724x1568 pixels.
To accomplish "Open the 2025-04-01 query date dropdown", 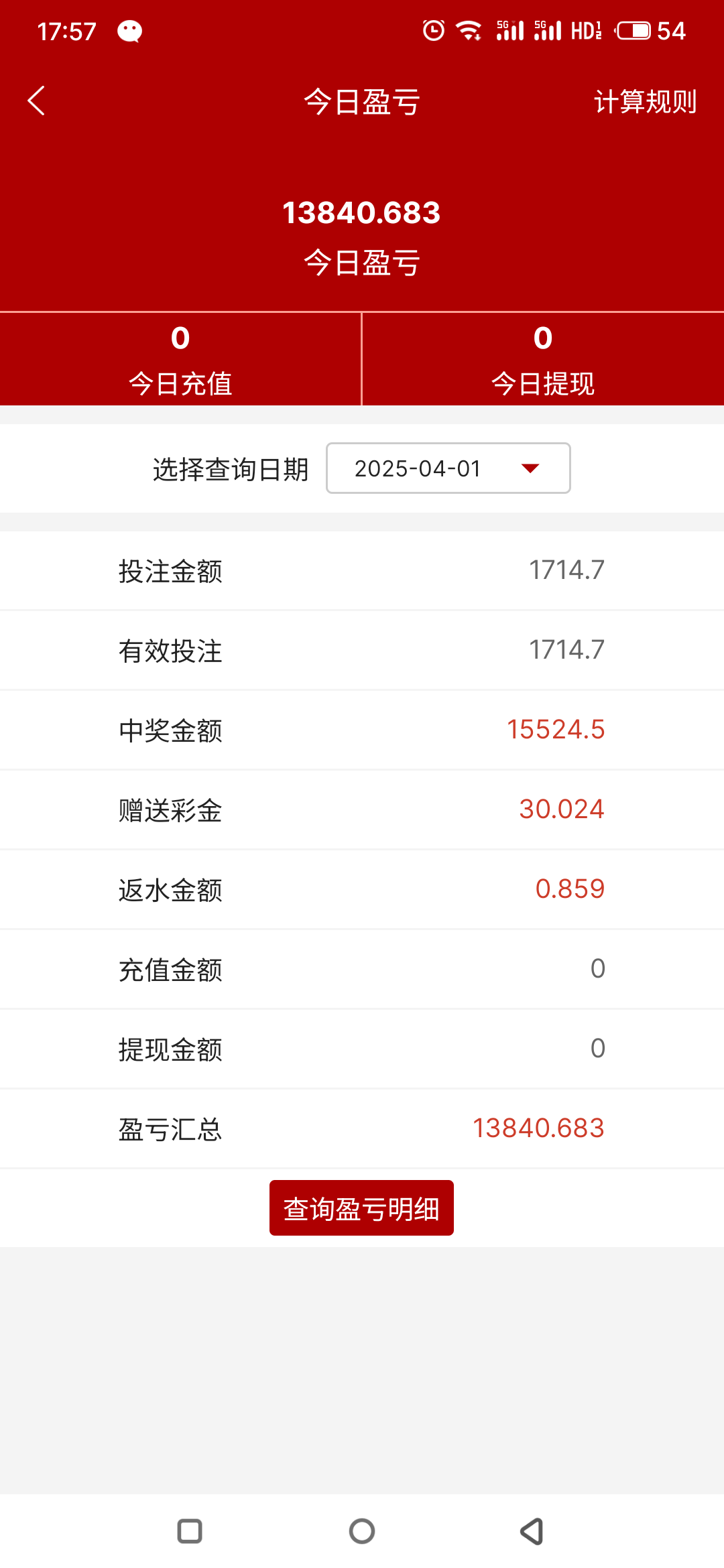I will 448,468.
